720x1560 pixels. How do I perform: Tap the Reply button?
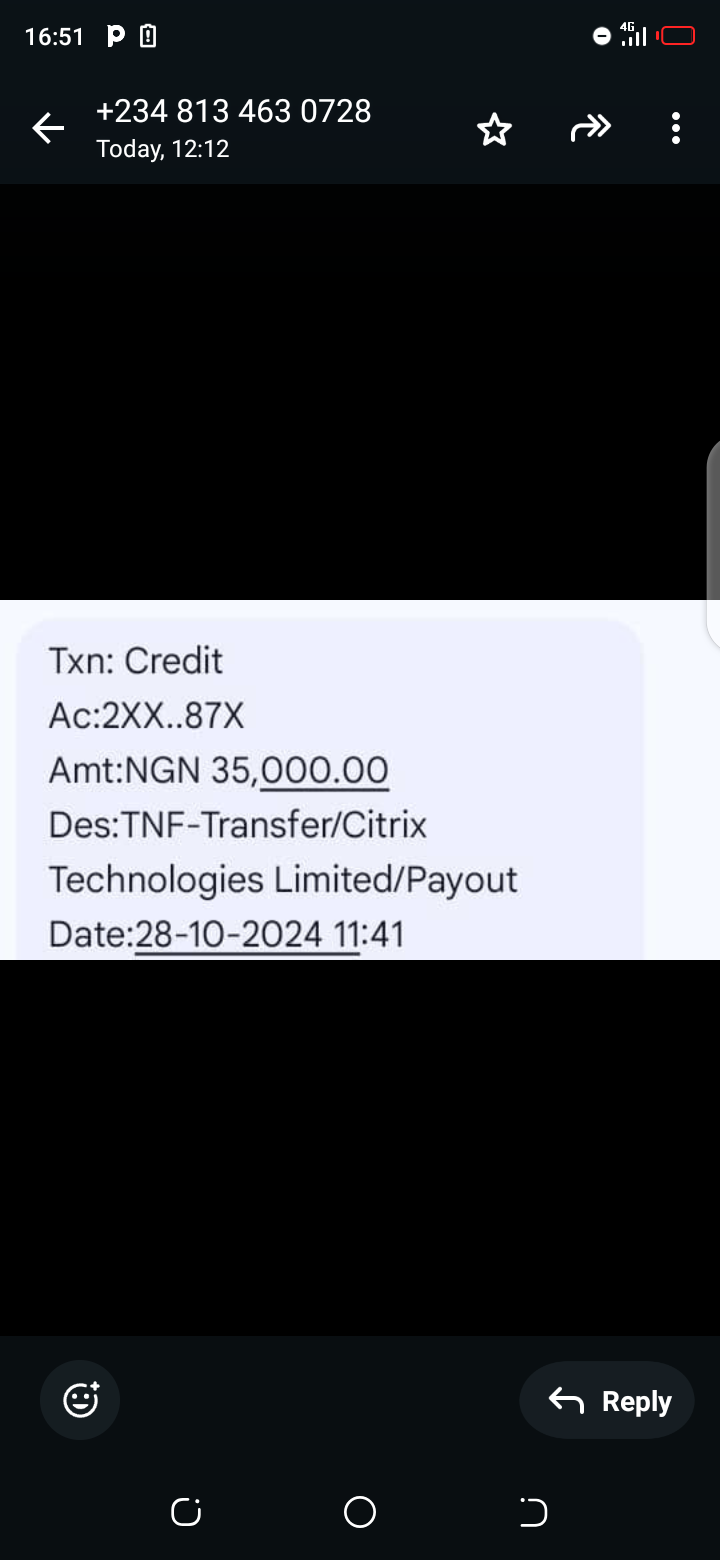[x=607, y=1401]
